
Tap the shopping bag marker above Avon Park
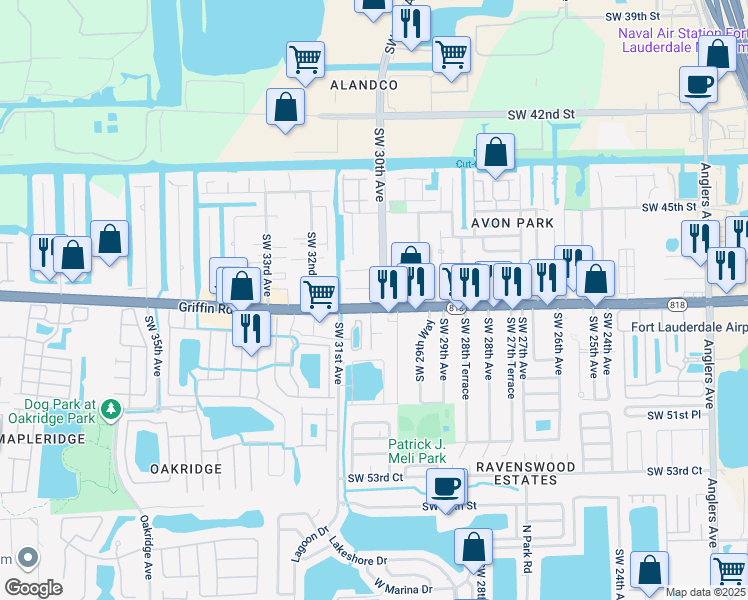click(x=495, y=152)
